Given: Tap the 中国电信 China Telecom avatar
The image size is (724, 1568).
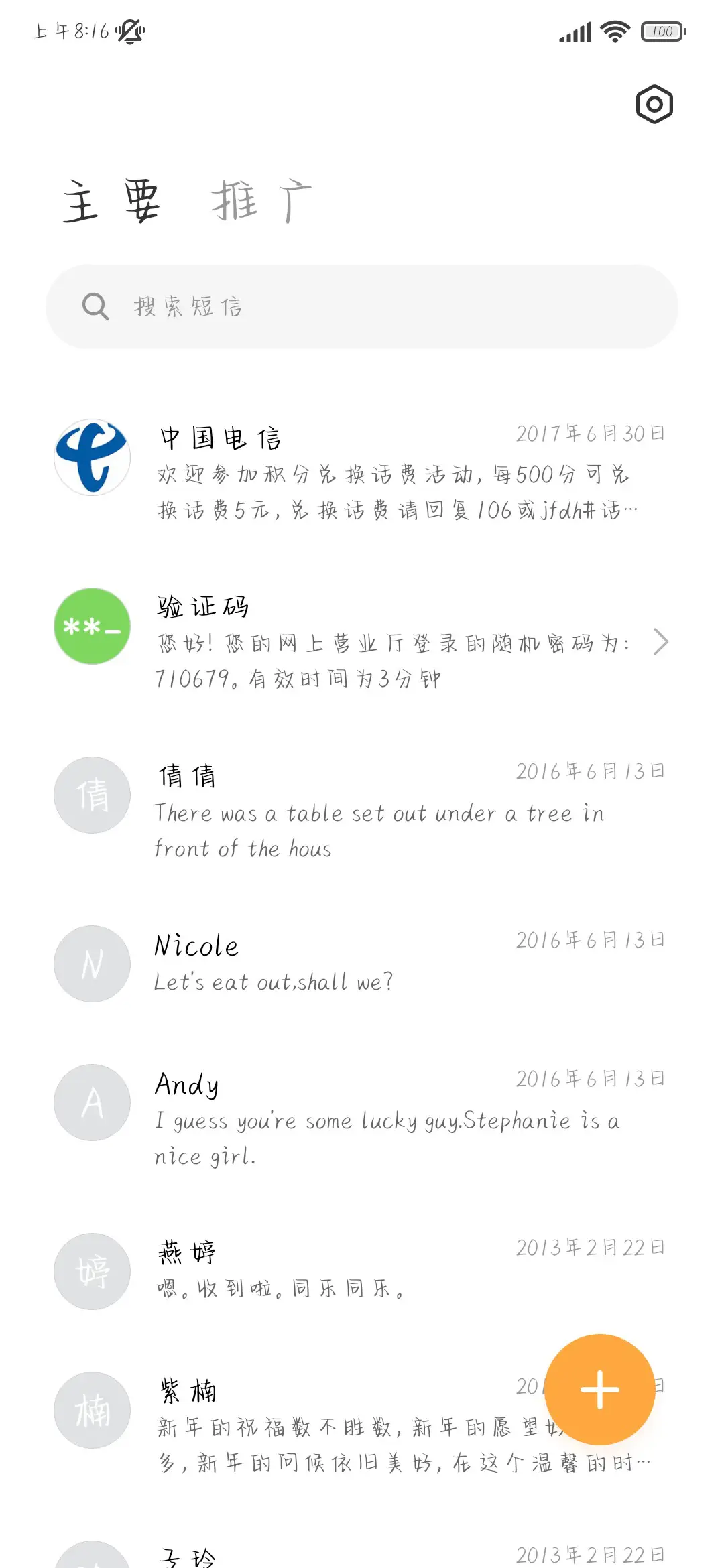Looking at the screenshot, I should click(x=91, y=456).
